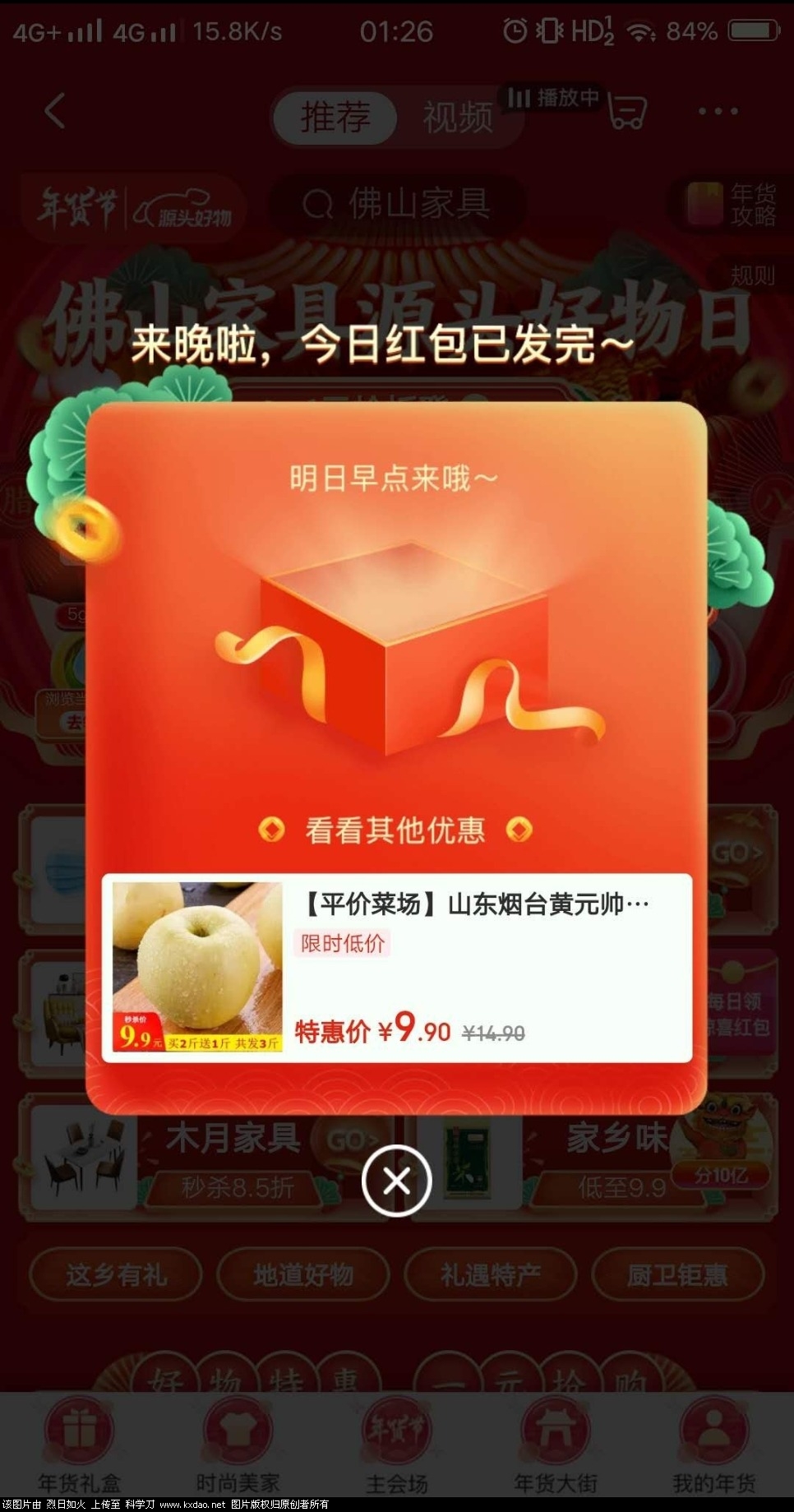Tap the 佛山家具 search box
Image resolution: width=794 pixels, height=1512 pixels.
click(x=399, y=203)
